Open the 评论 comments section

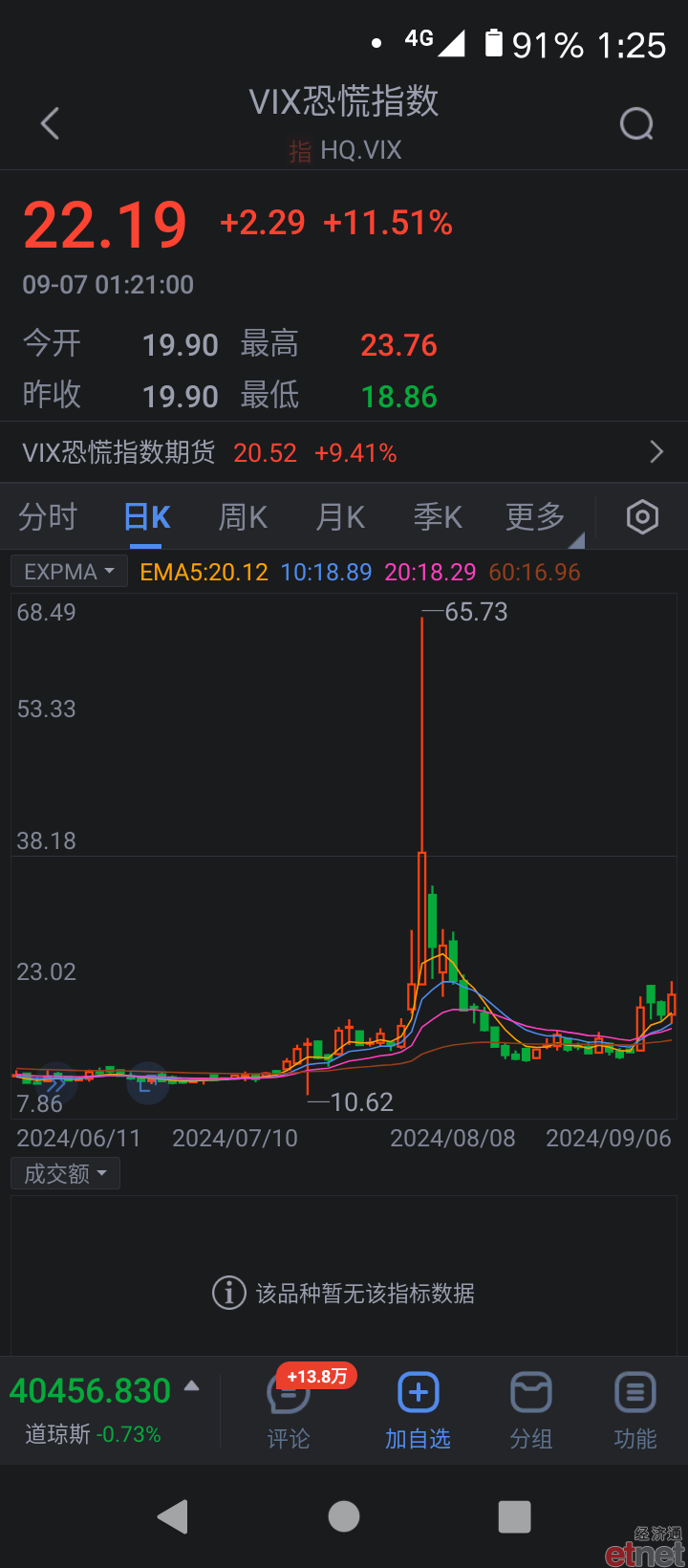(289, 1410)
